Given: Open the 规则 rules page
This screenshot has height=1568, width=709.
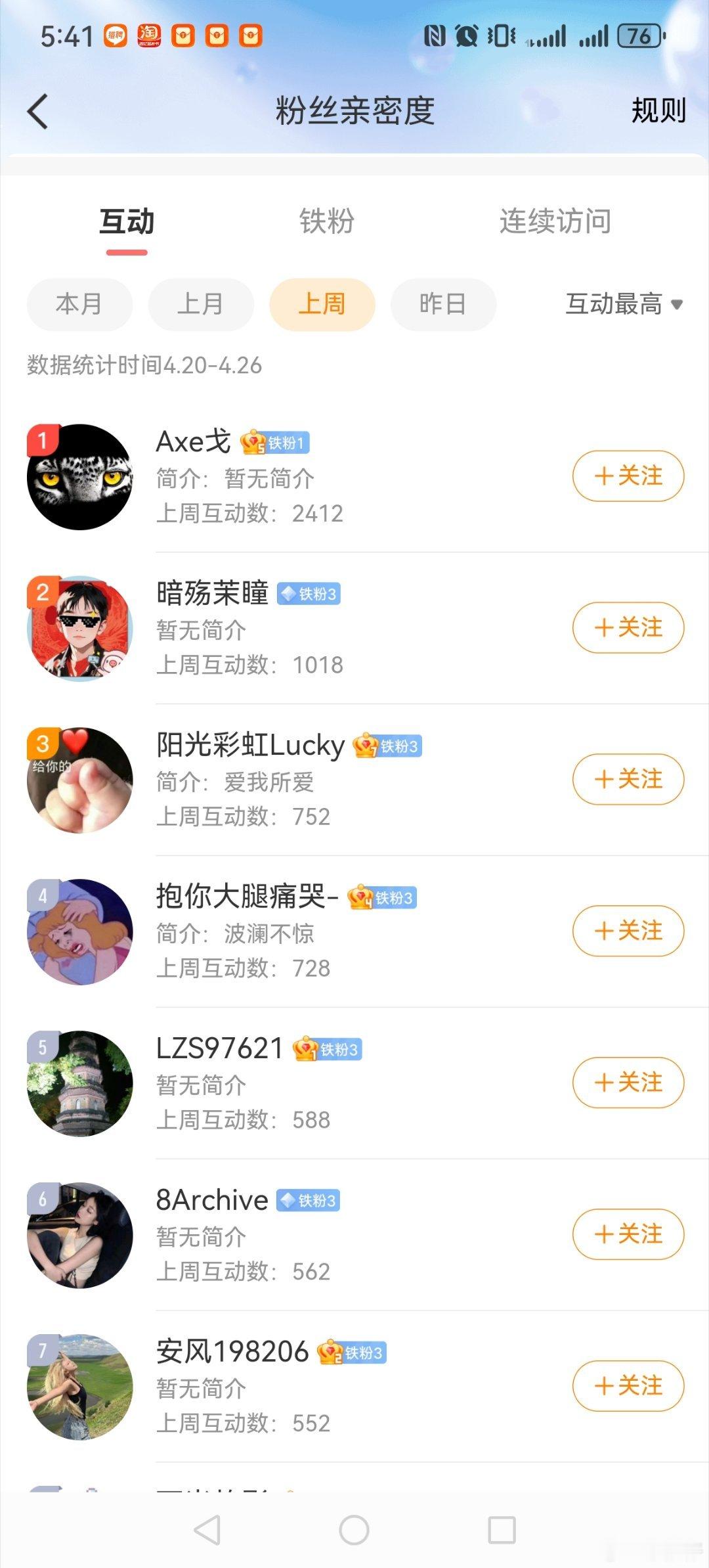Looking at the screenshot, I should pos(658,110).
